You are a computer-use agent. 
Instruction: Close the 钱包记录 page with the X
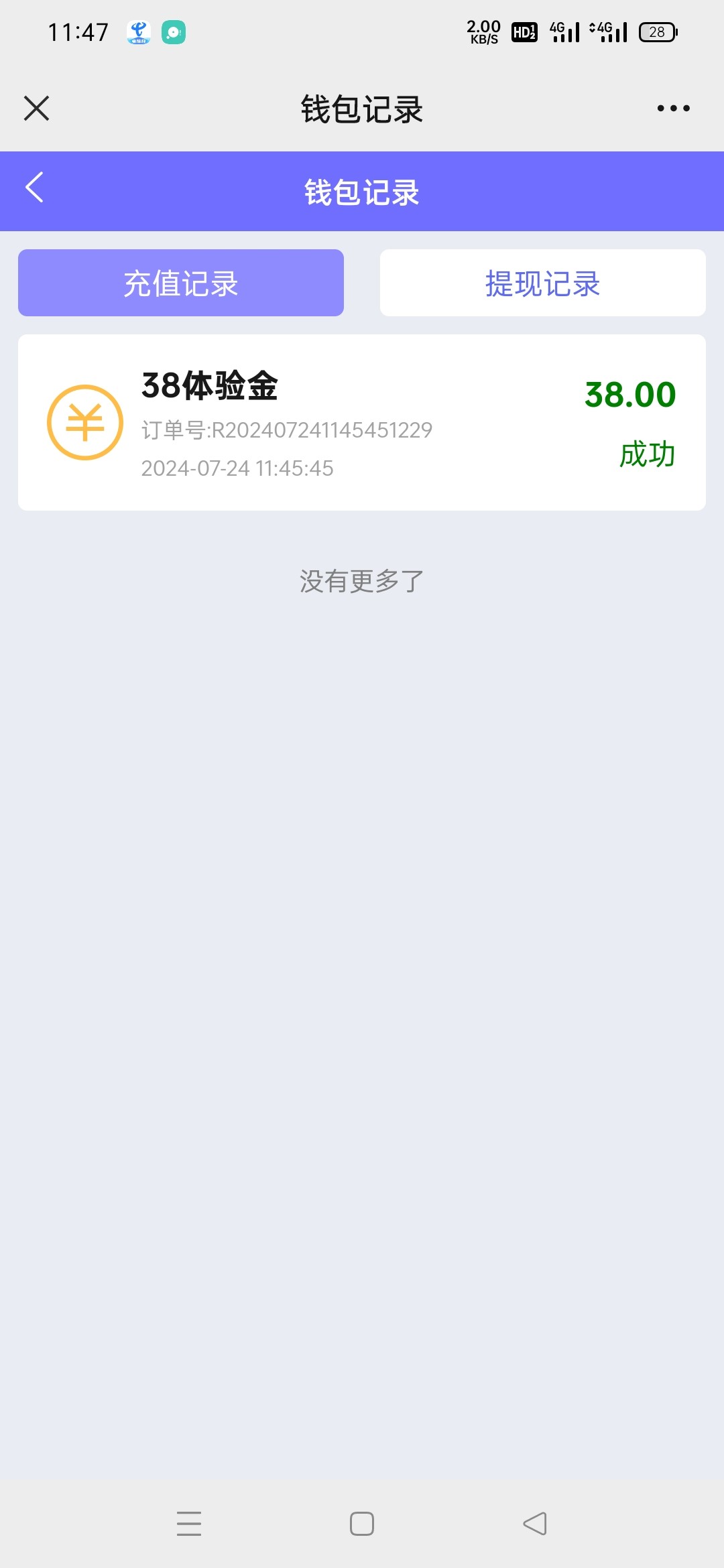click(37, 108)
